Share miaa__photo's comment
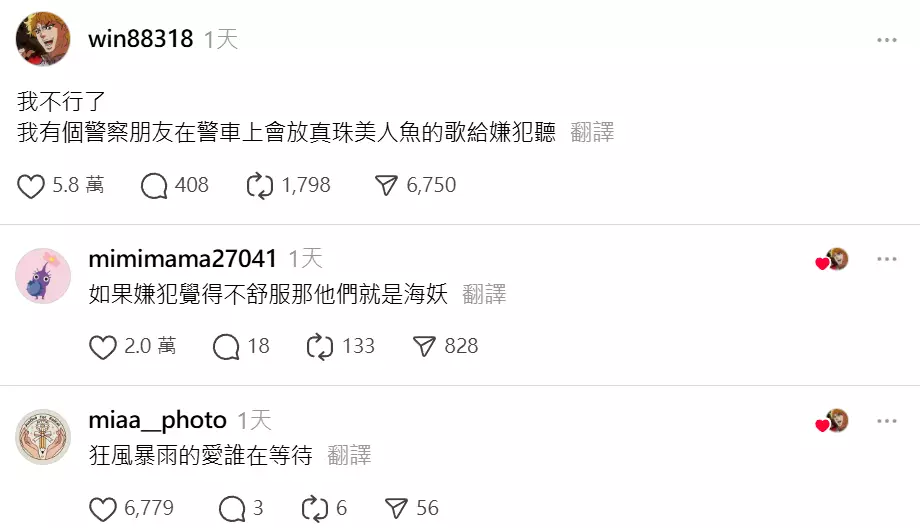Image resolution: width=920 pixels, height=528 pixels. [x=396, y=509]
